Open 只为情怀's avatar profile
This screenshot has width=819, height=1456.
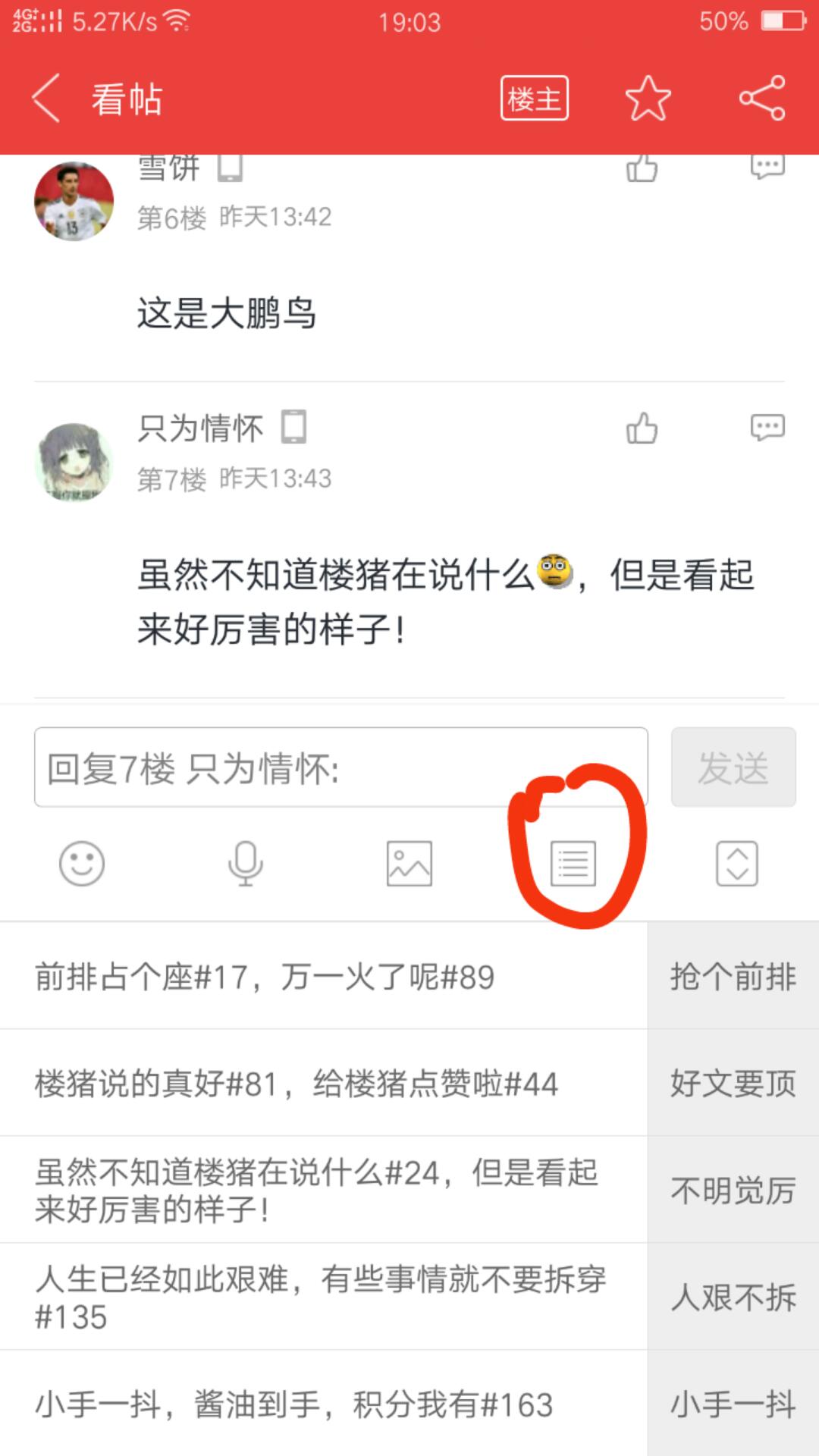[x=74, y=461]
